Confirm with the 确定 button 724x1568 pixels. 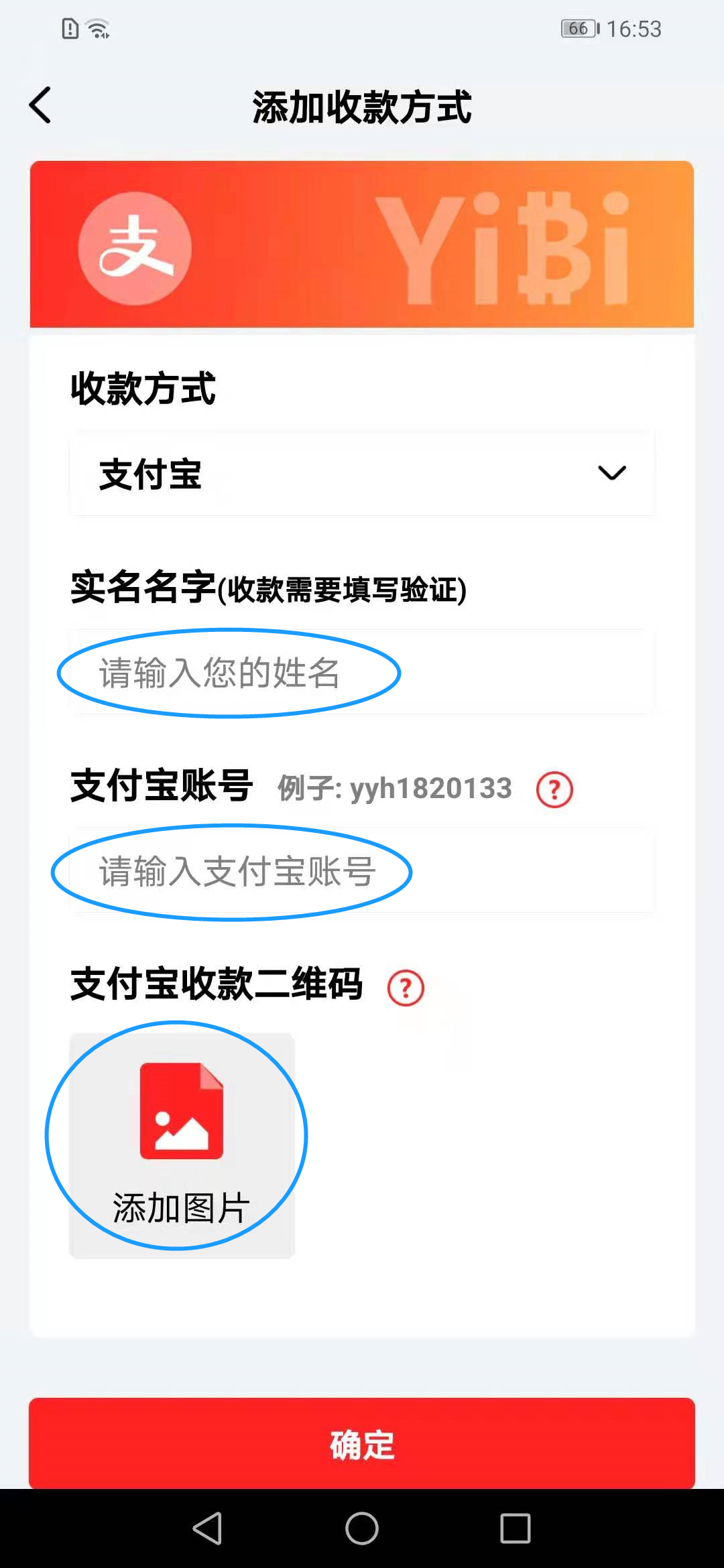tap(362, 1443)
